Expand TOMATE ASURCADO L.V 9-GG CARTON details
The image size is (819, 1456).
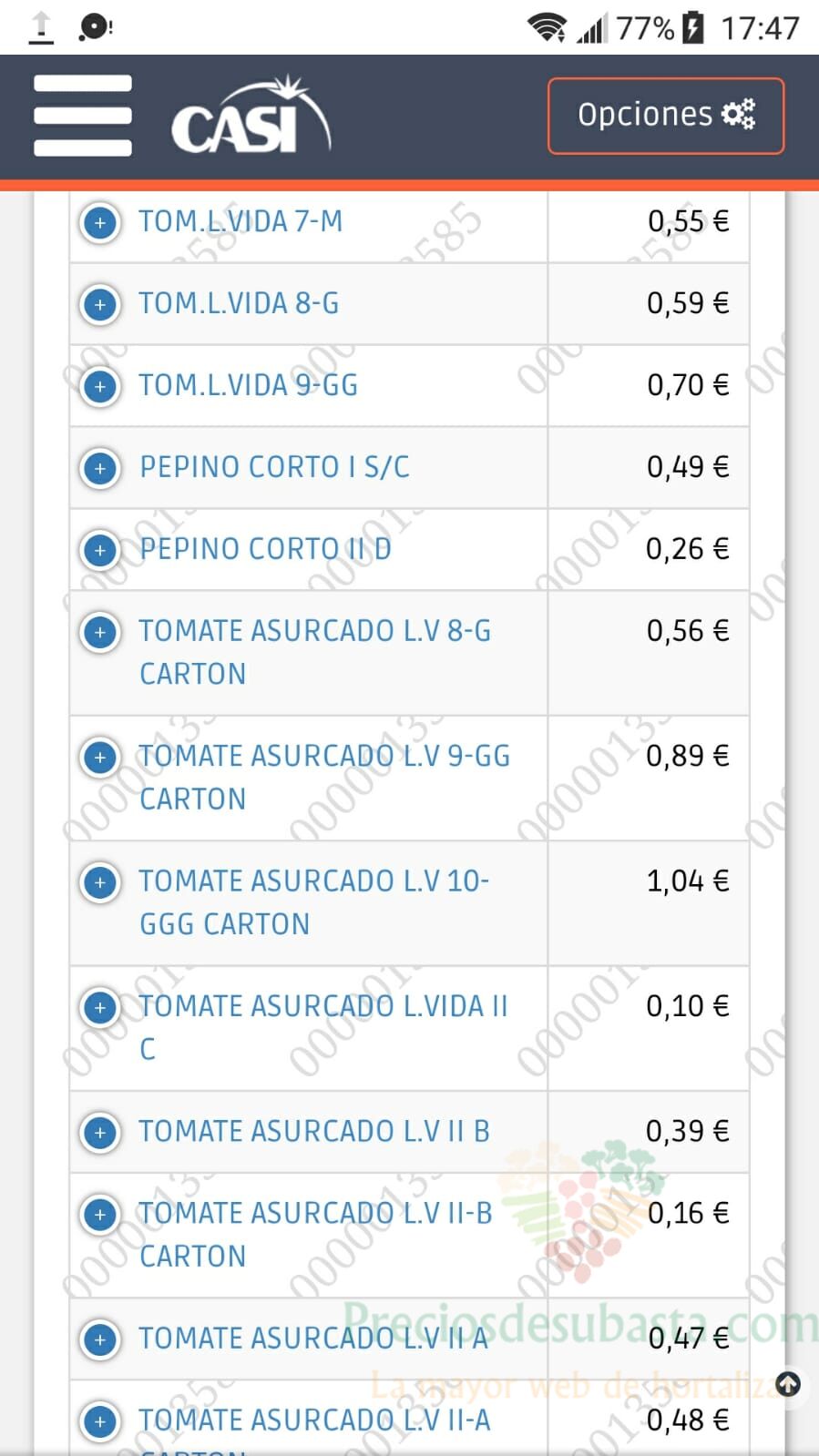(100, 757)
